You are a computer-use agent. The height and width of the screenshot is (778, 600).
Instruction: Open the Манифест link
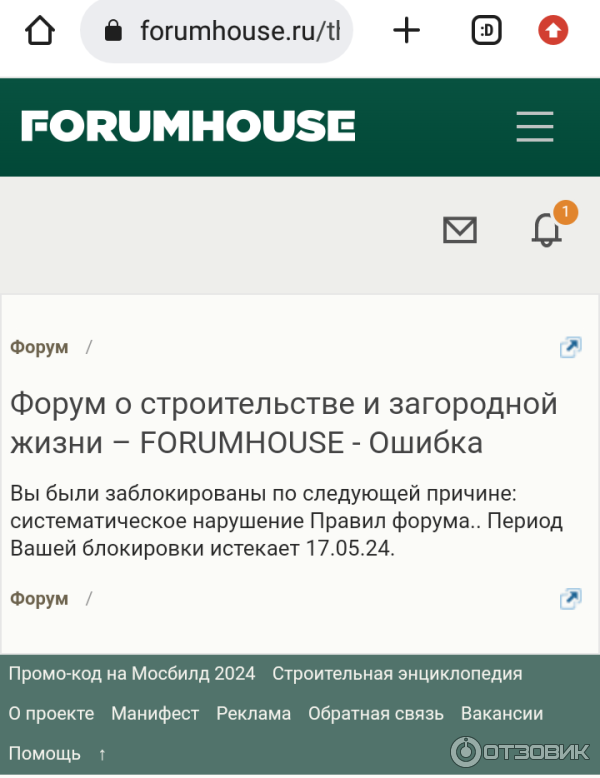[x=155, y=714]
